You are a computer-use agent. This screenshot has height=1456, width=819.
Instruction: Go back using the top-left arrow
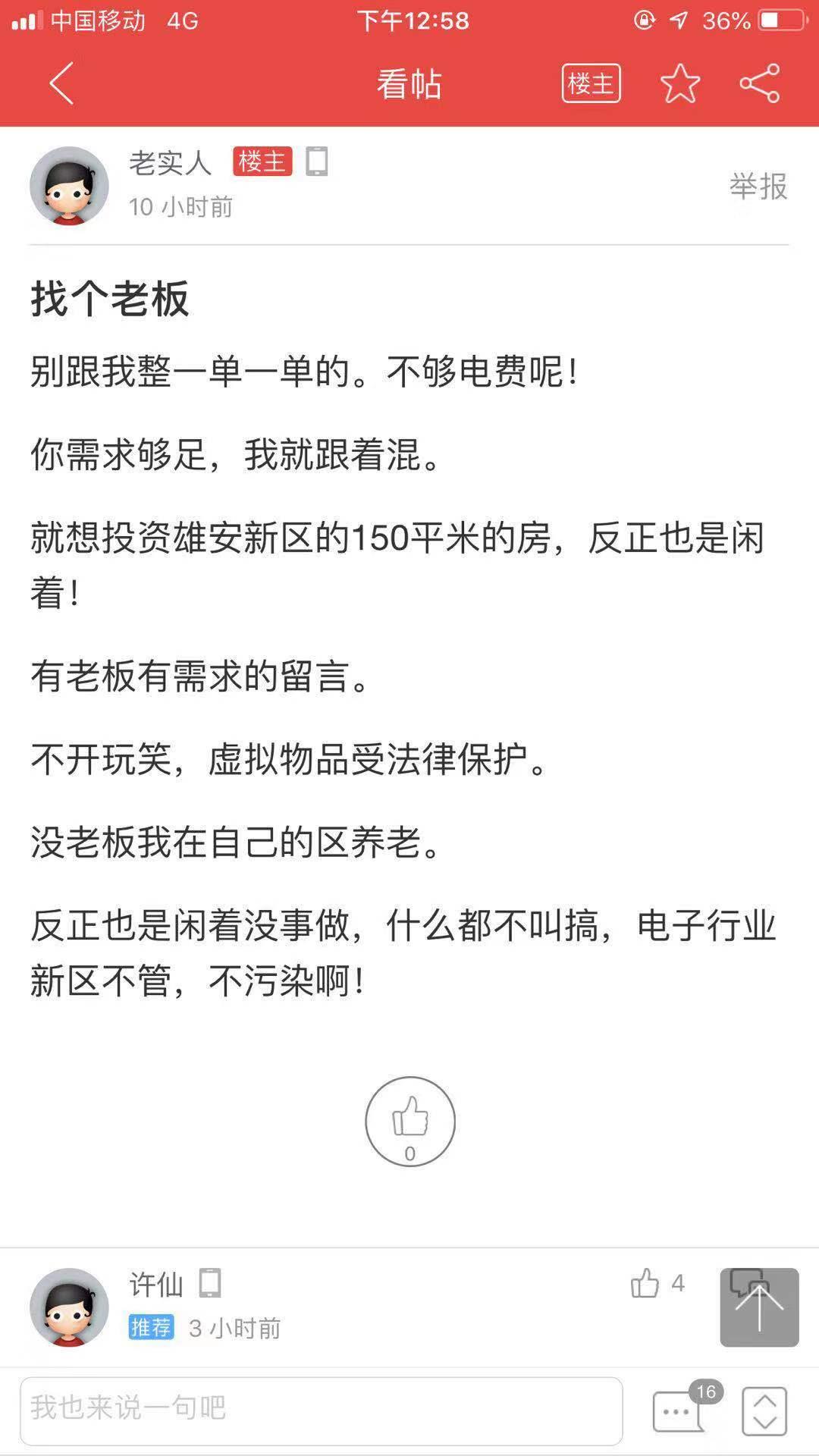coord(61,83)
